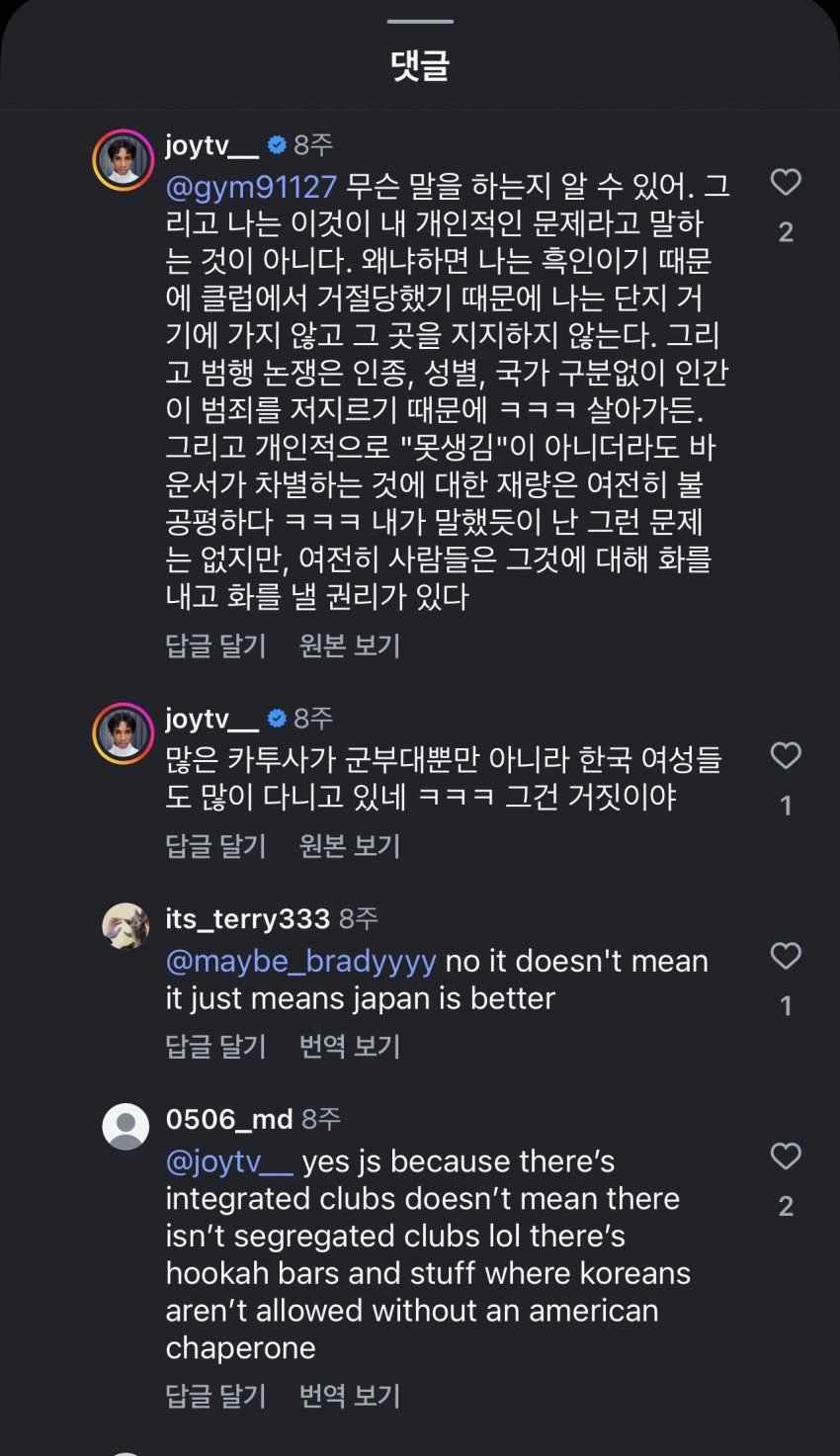Open its_terry333's profile picture

(x=126, y=926)
